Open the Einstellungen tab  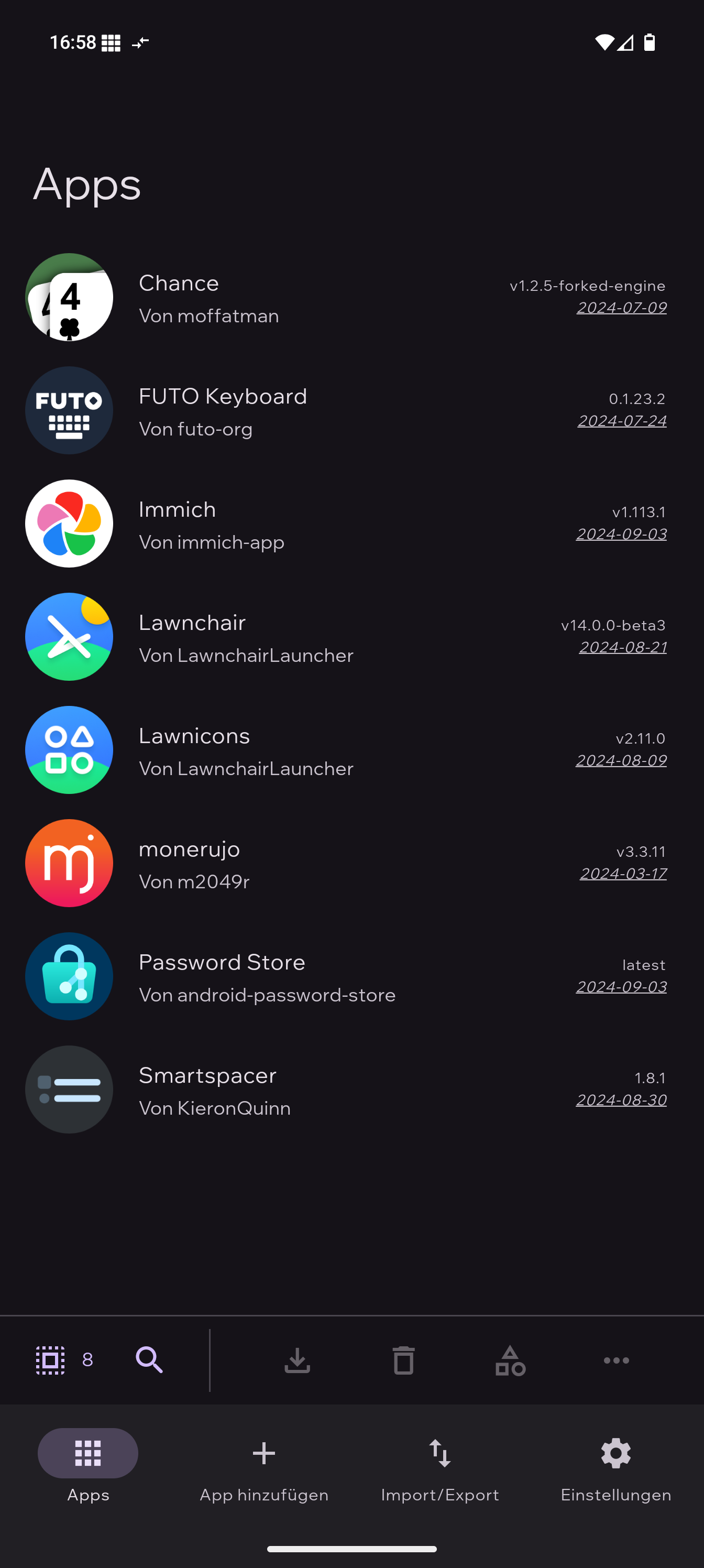616,1470
